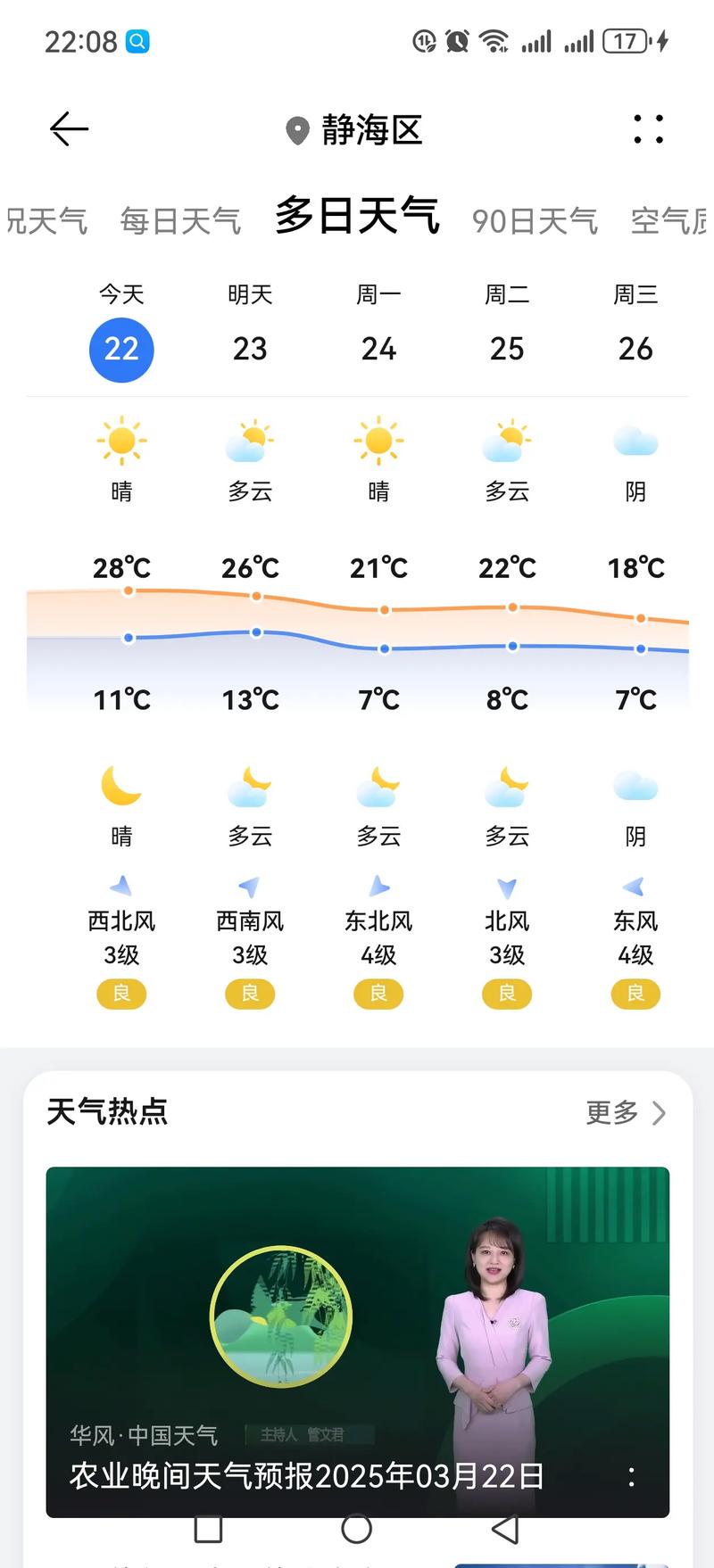Viewport: 714px width, 1568px height.
Task: Select today's date 22 circle
Action: [x=121, y=349]
